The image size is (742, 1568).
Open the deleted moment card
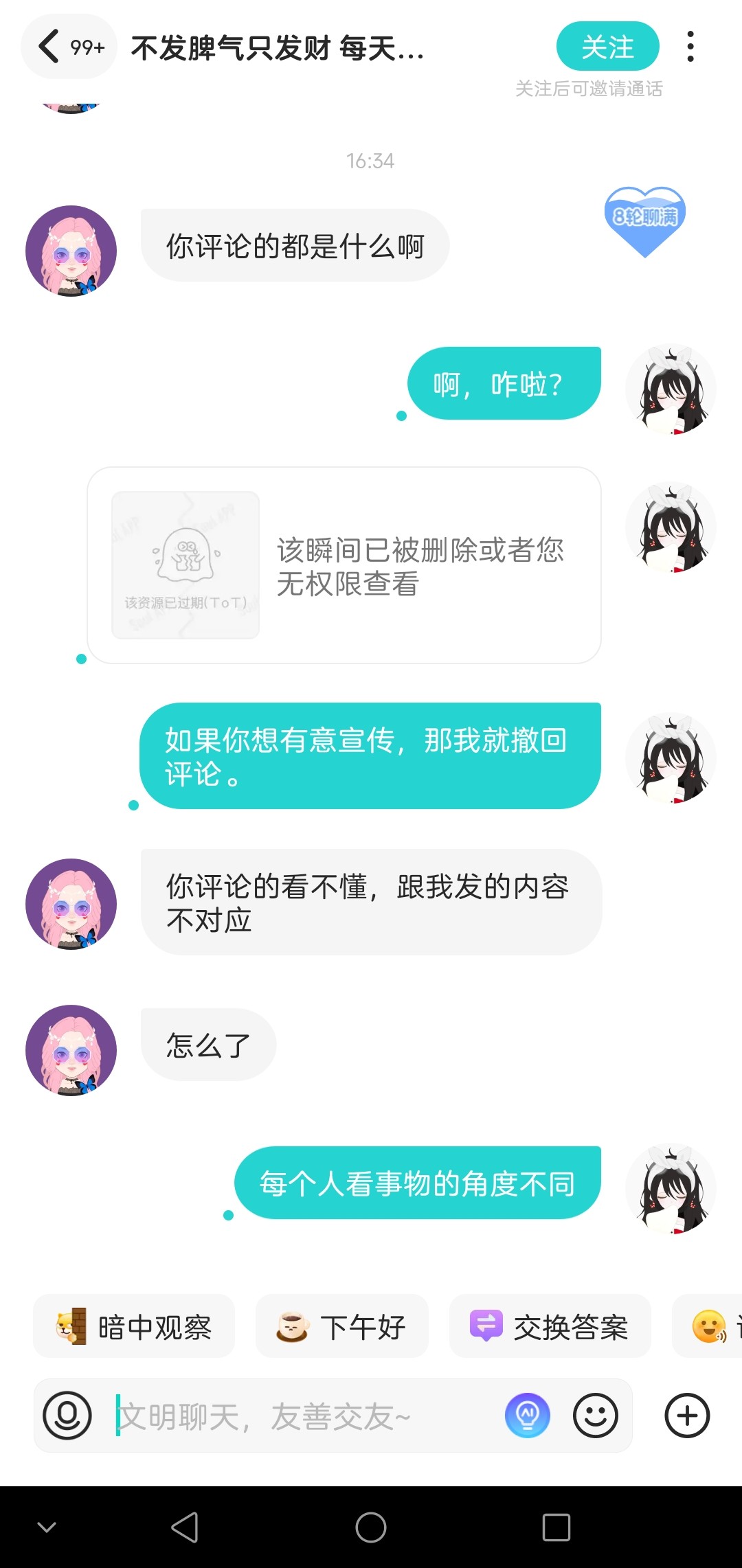click(x=344, y=565)
